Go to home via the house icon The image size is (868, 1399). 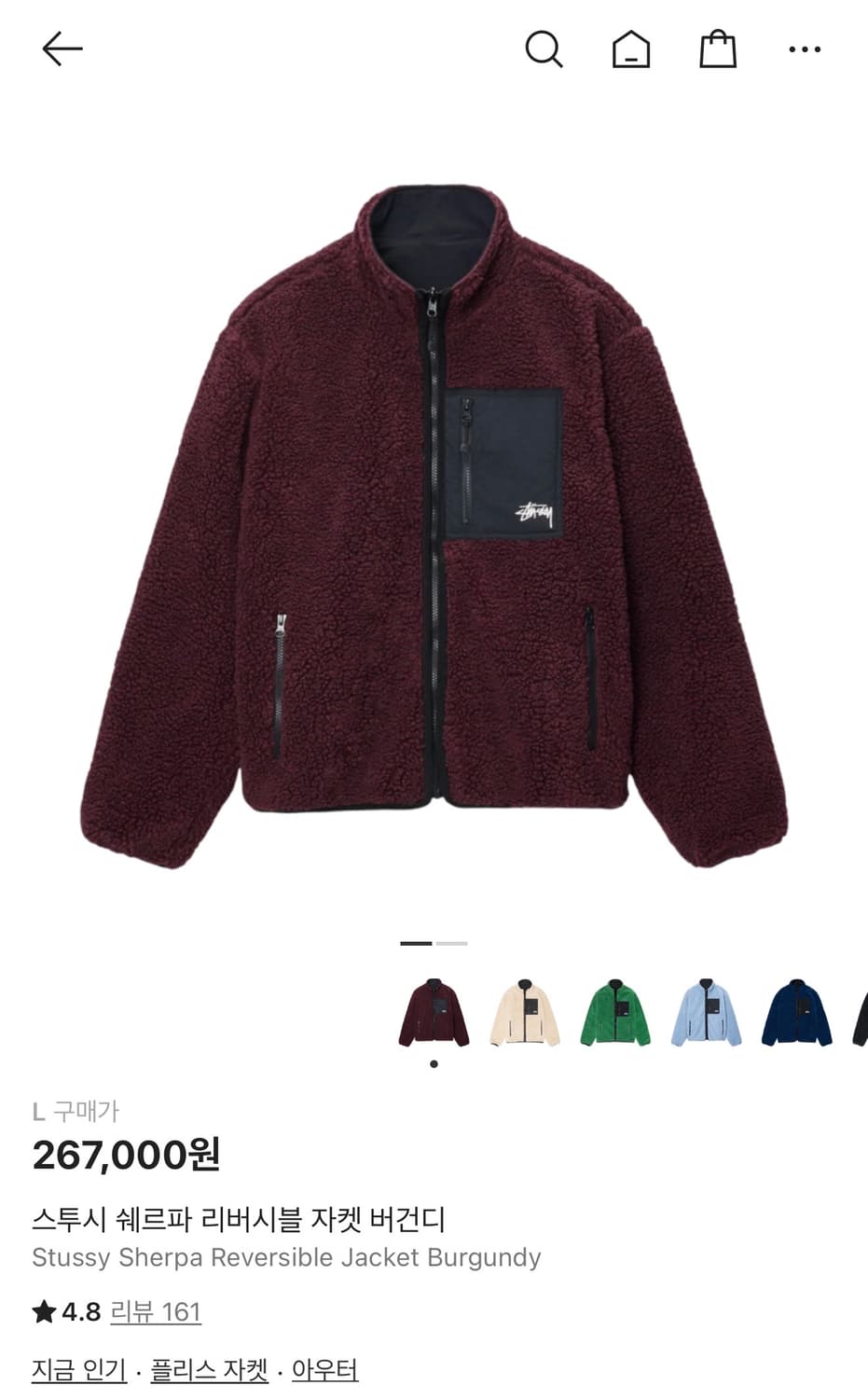tap(630, 48)
